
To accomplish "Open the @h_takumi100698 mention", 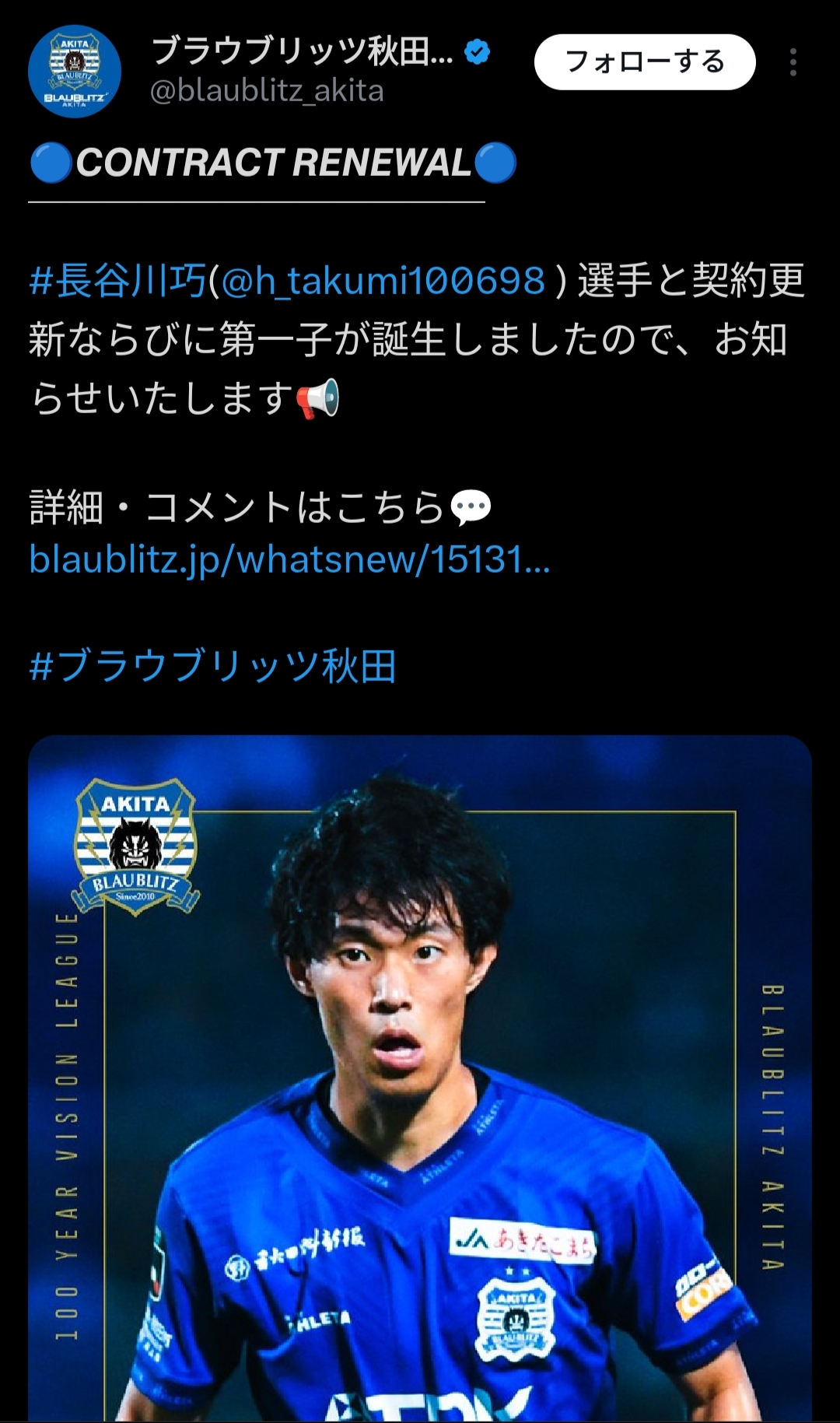I will click(x=383, y=281).
